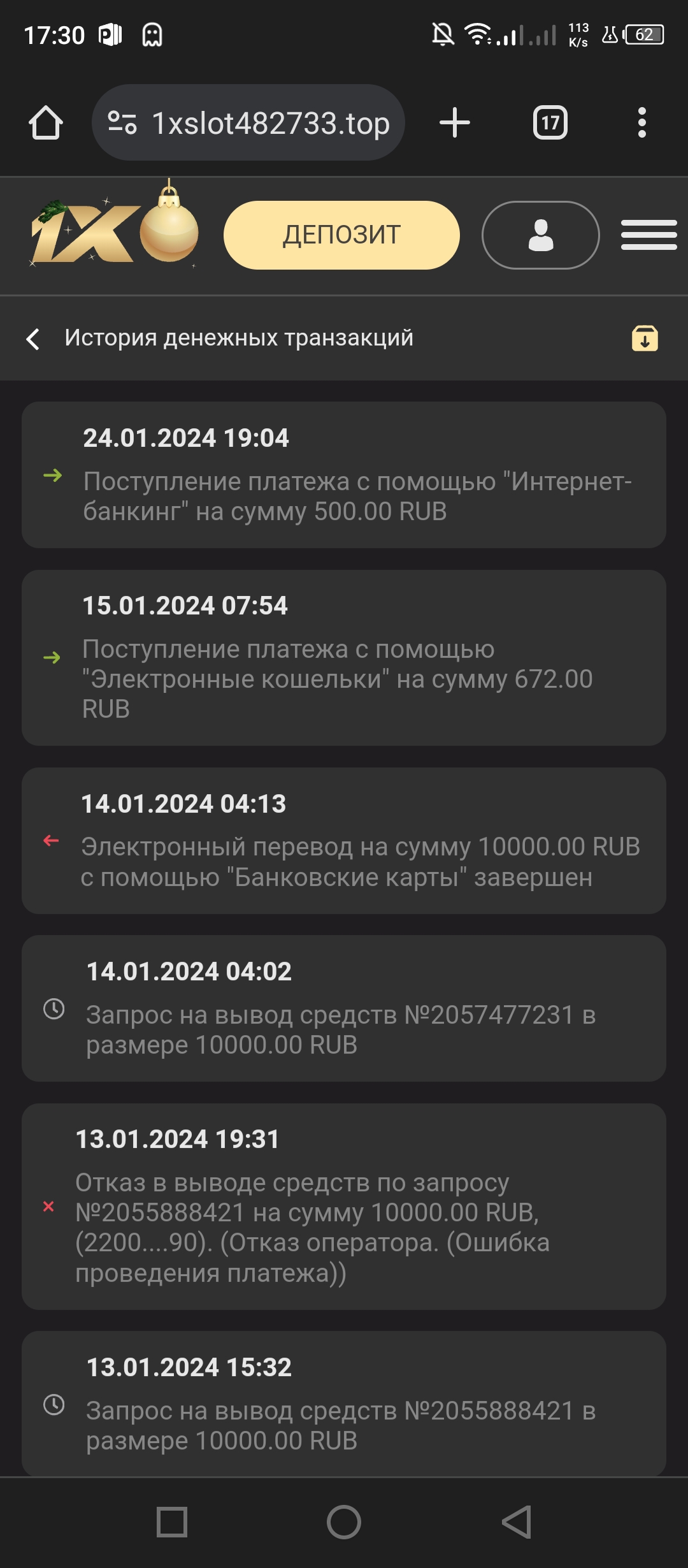Tap the system recent apps button
Viewport: 688px width, 1568px height.
(172, 1522)
